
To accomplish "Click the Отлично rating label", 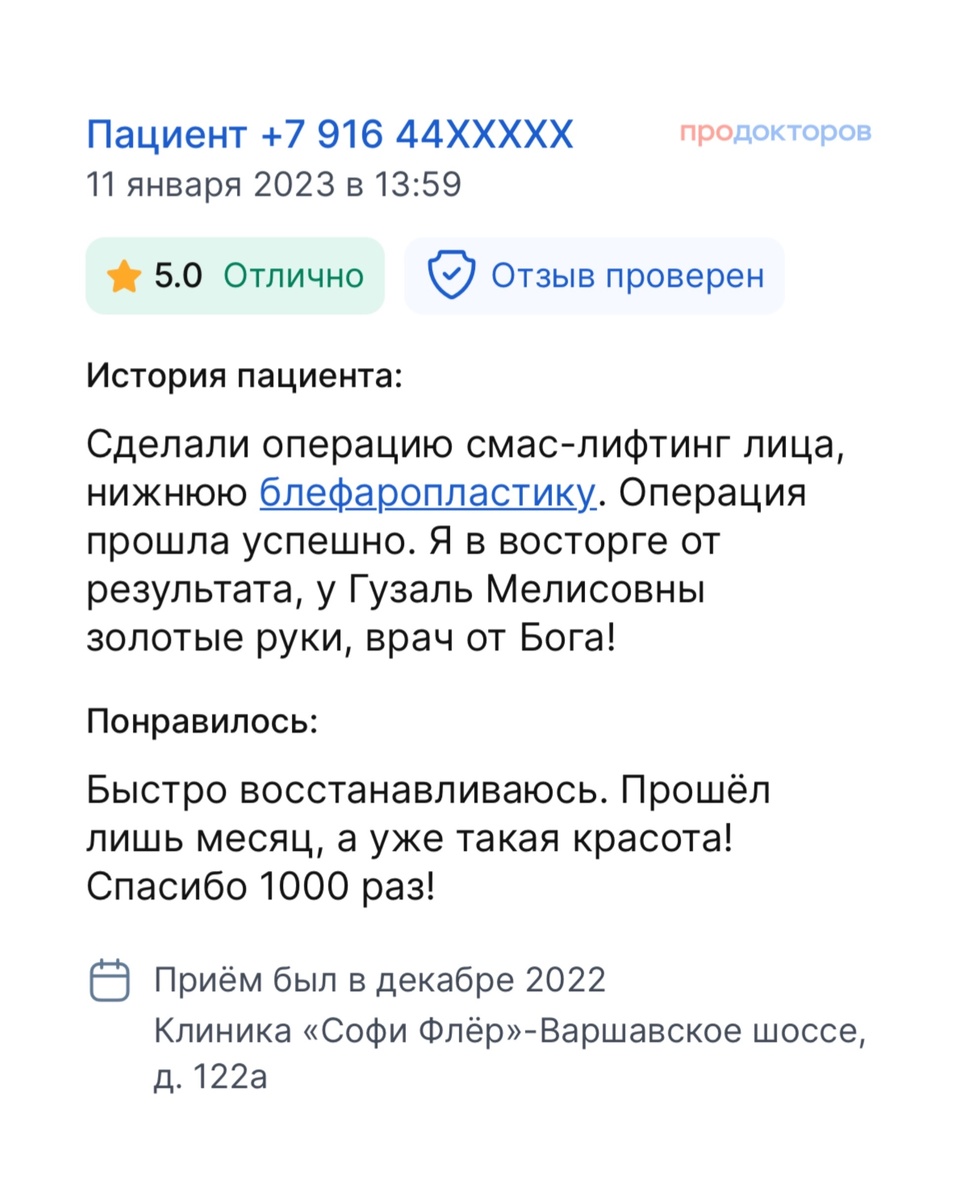I will click(295, 275).
